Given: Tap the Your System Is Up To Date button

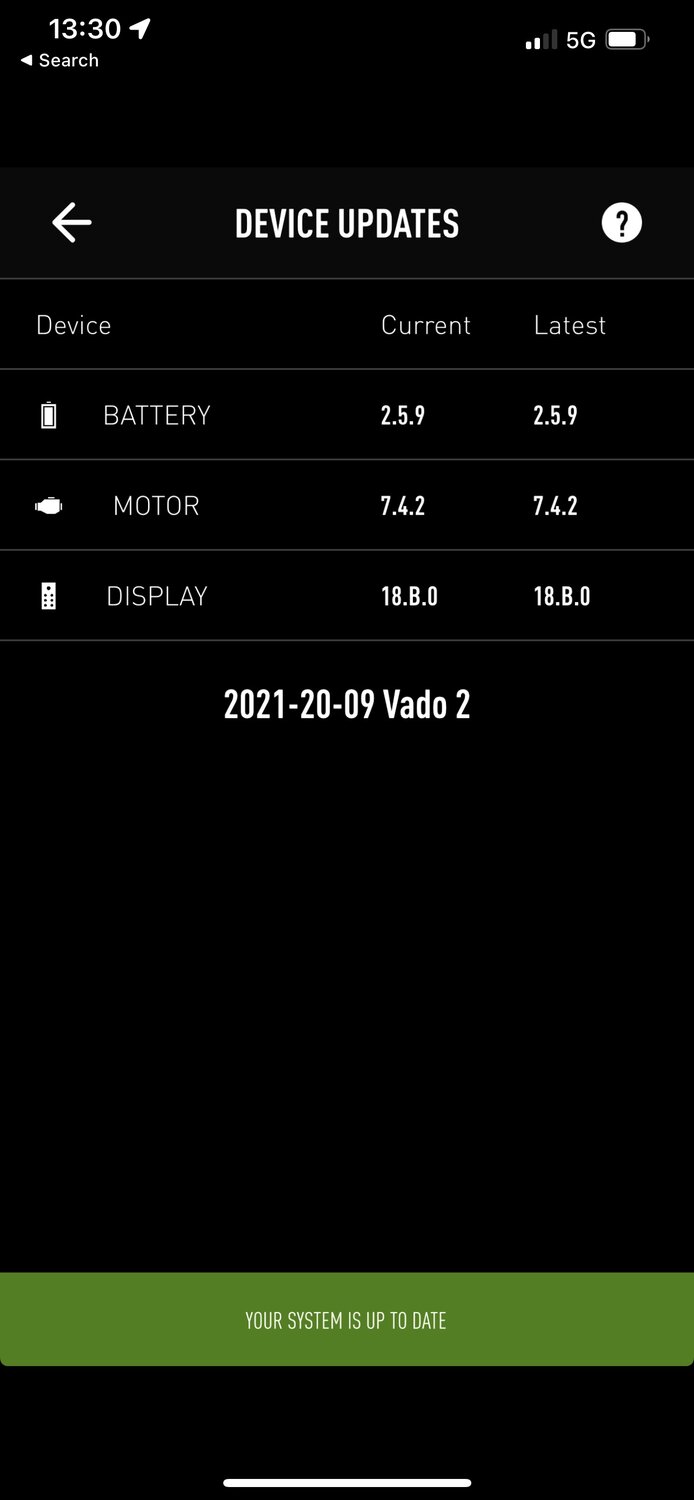Looking at the screenshot, I should (346, 1320).
